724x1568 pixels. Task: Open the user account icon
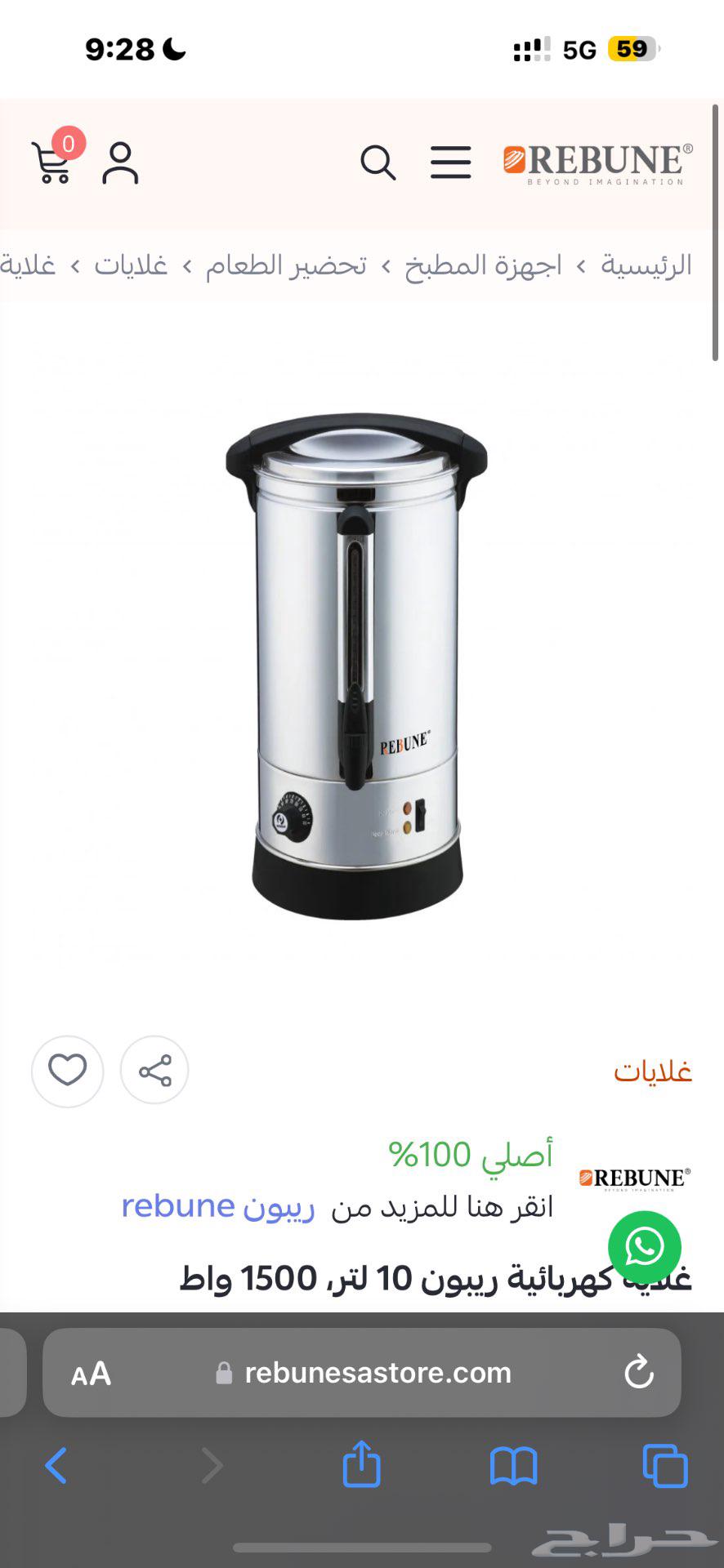click(120, 163)
